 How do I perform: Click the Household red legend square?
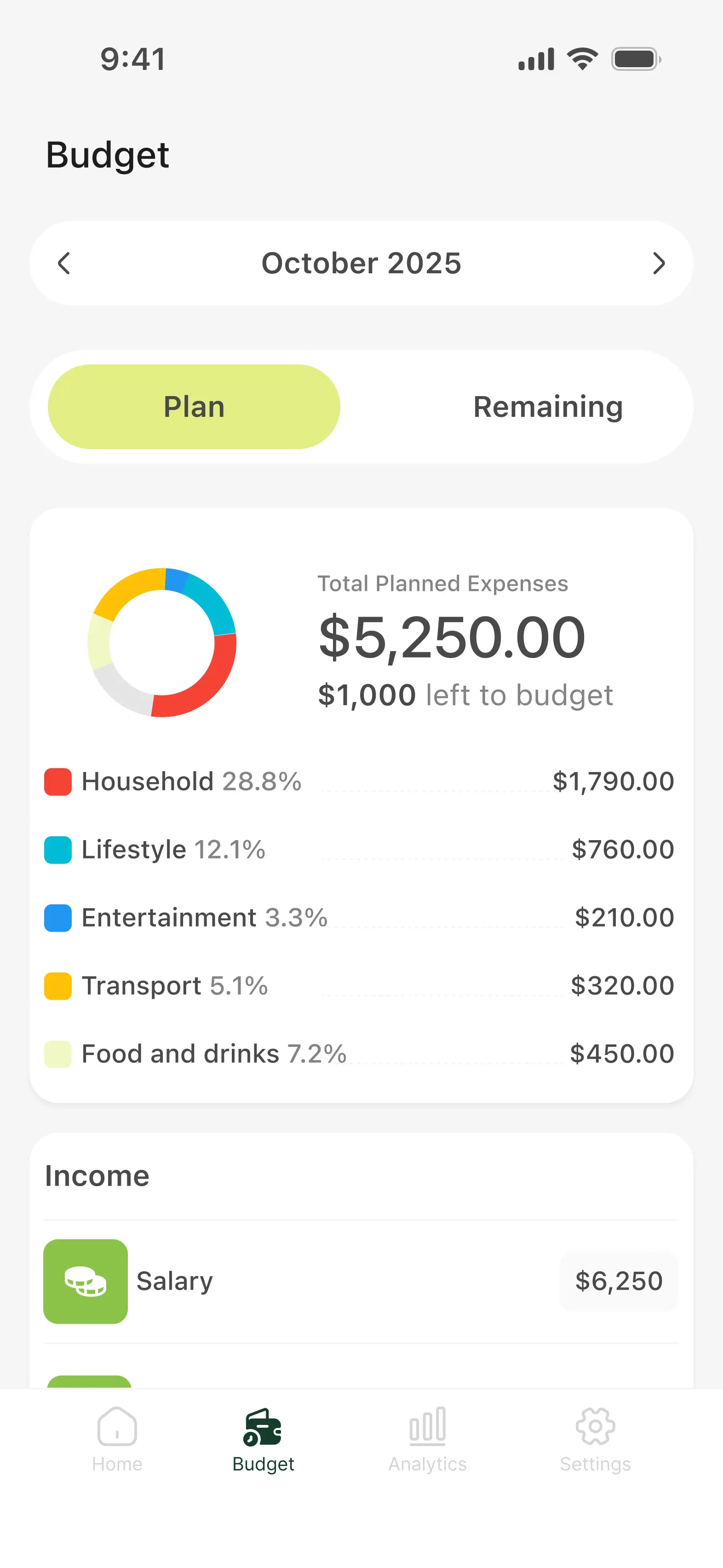[57, 782]
